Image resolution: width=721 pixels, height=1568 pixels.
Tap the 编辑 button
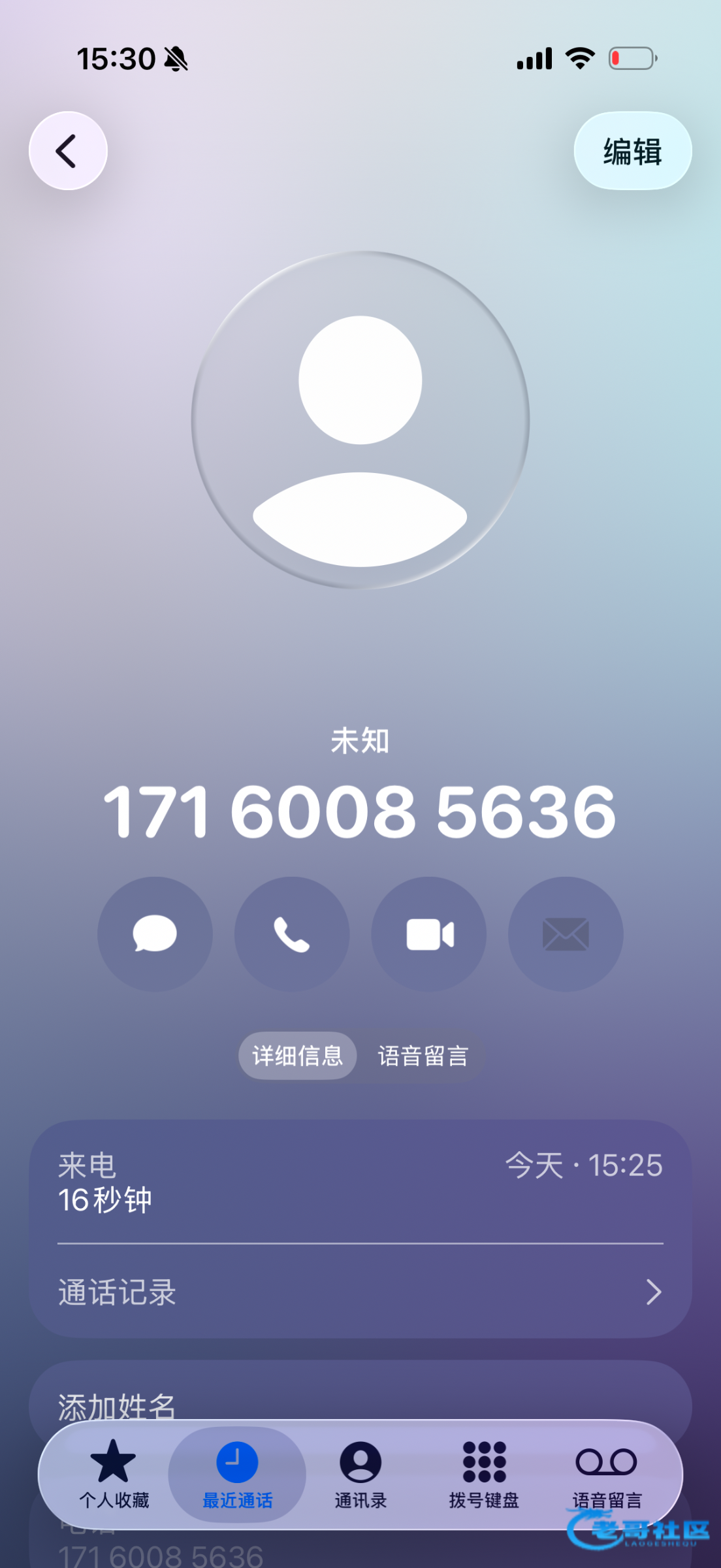[x=632, y=151]
